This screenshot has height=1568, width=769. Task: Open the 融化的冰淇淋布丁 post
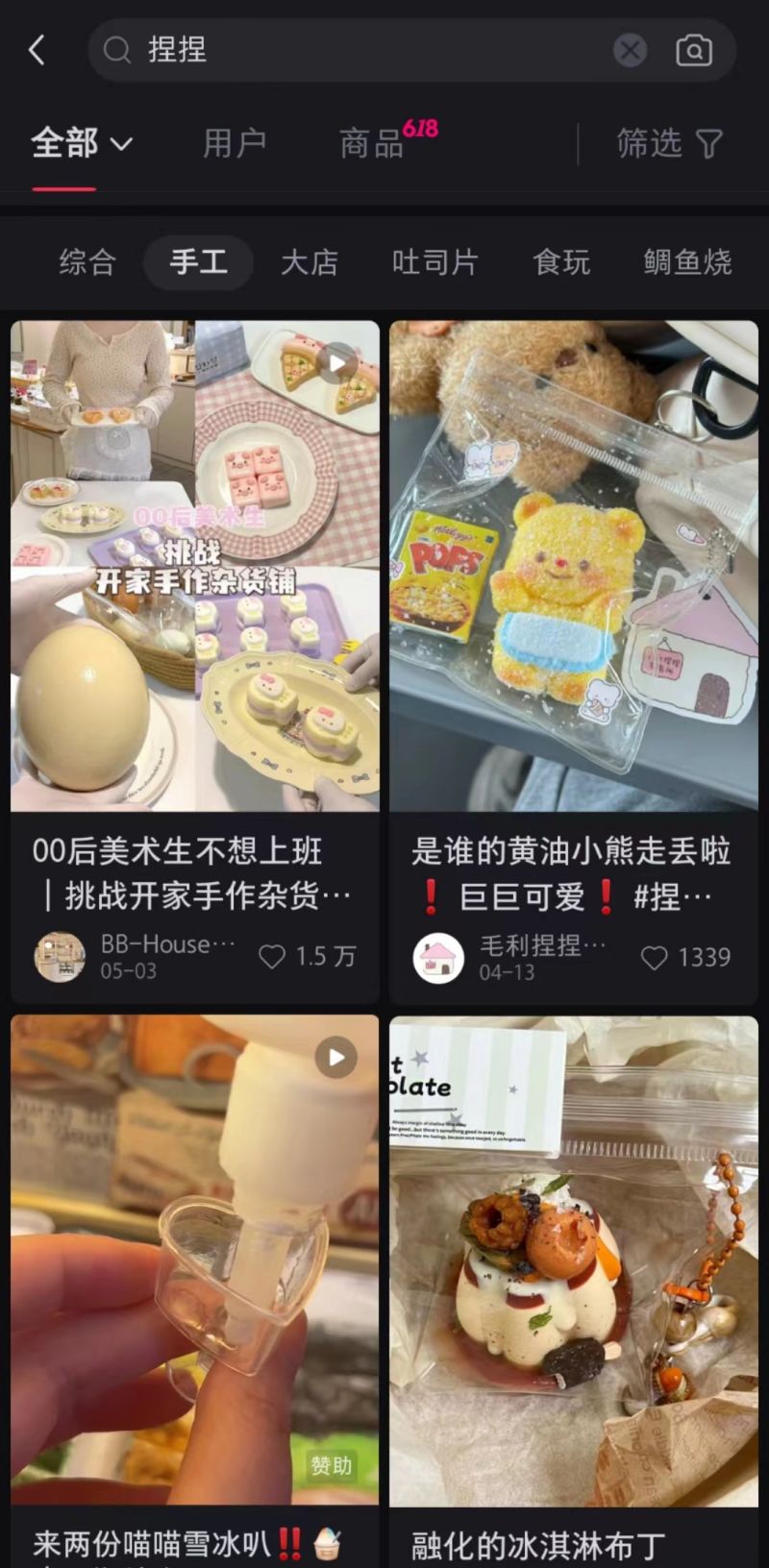click(x=574, y=1259)
